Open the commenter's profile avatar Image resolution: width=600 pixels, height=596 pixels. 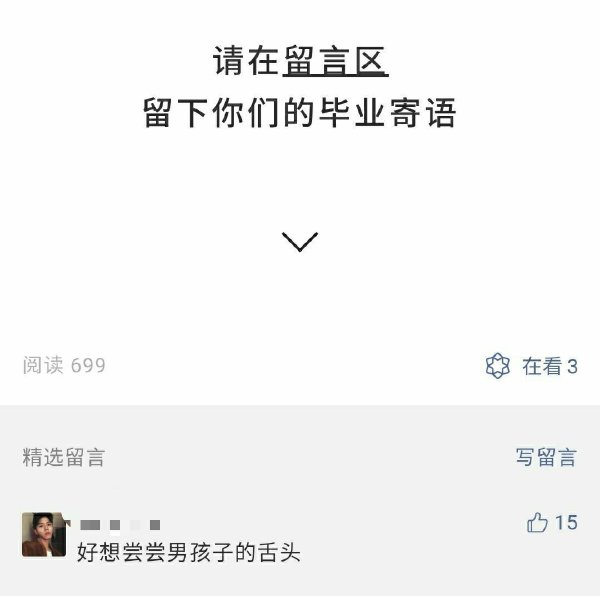click(43, 534)
